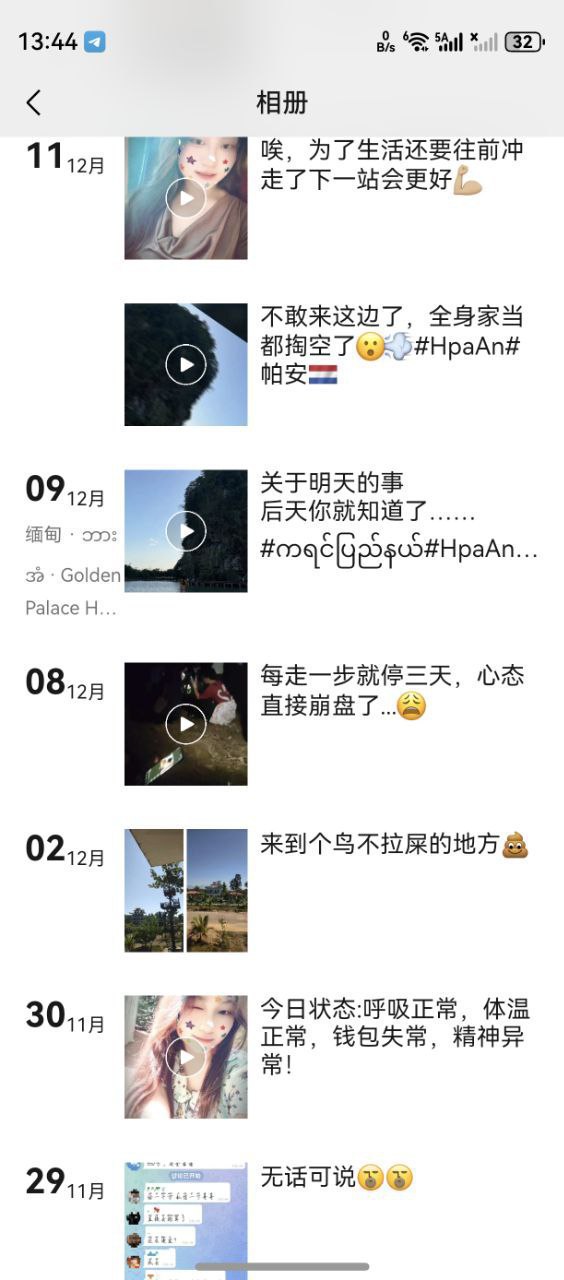Play the 30 November video 今日状态
Viewport: 564px width, 1280px height.
pos(186,1056)
